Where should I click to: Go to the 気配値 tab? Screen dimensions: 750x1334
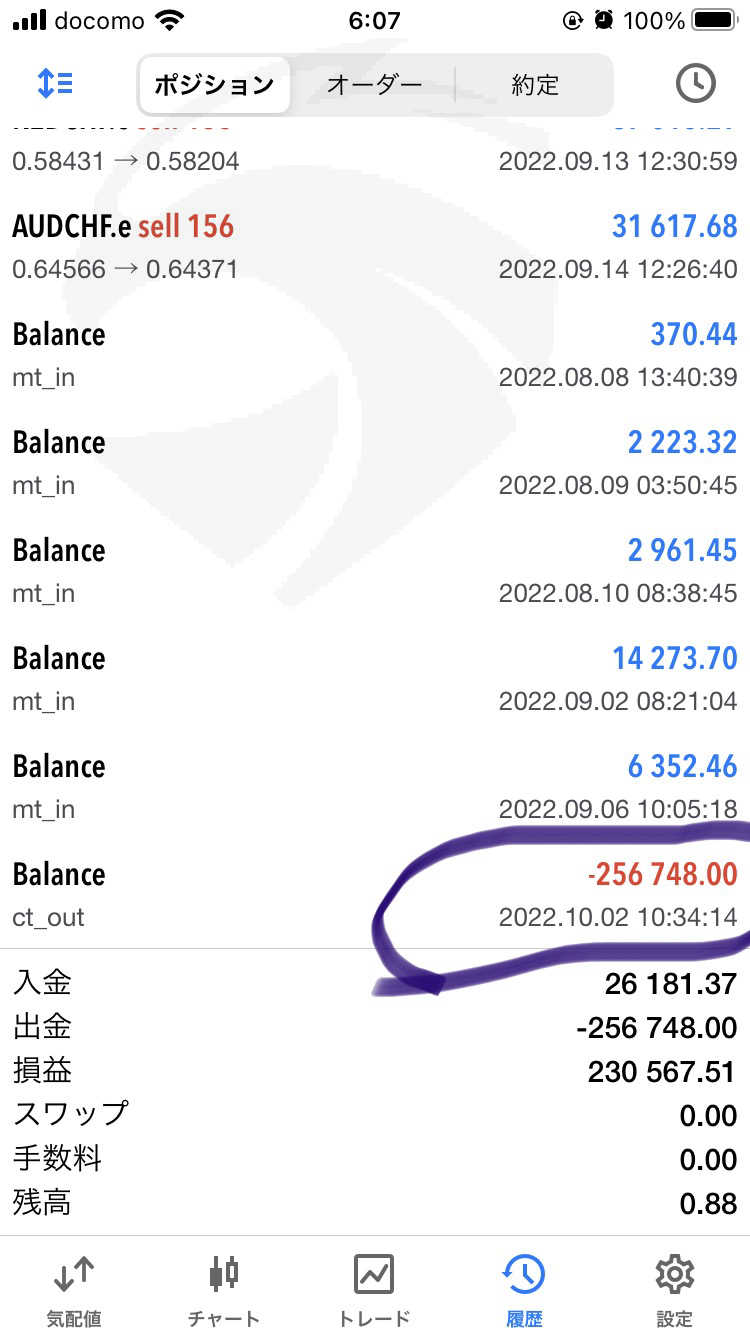click(x=74, y=1290)
